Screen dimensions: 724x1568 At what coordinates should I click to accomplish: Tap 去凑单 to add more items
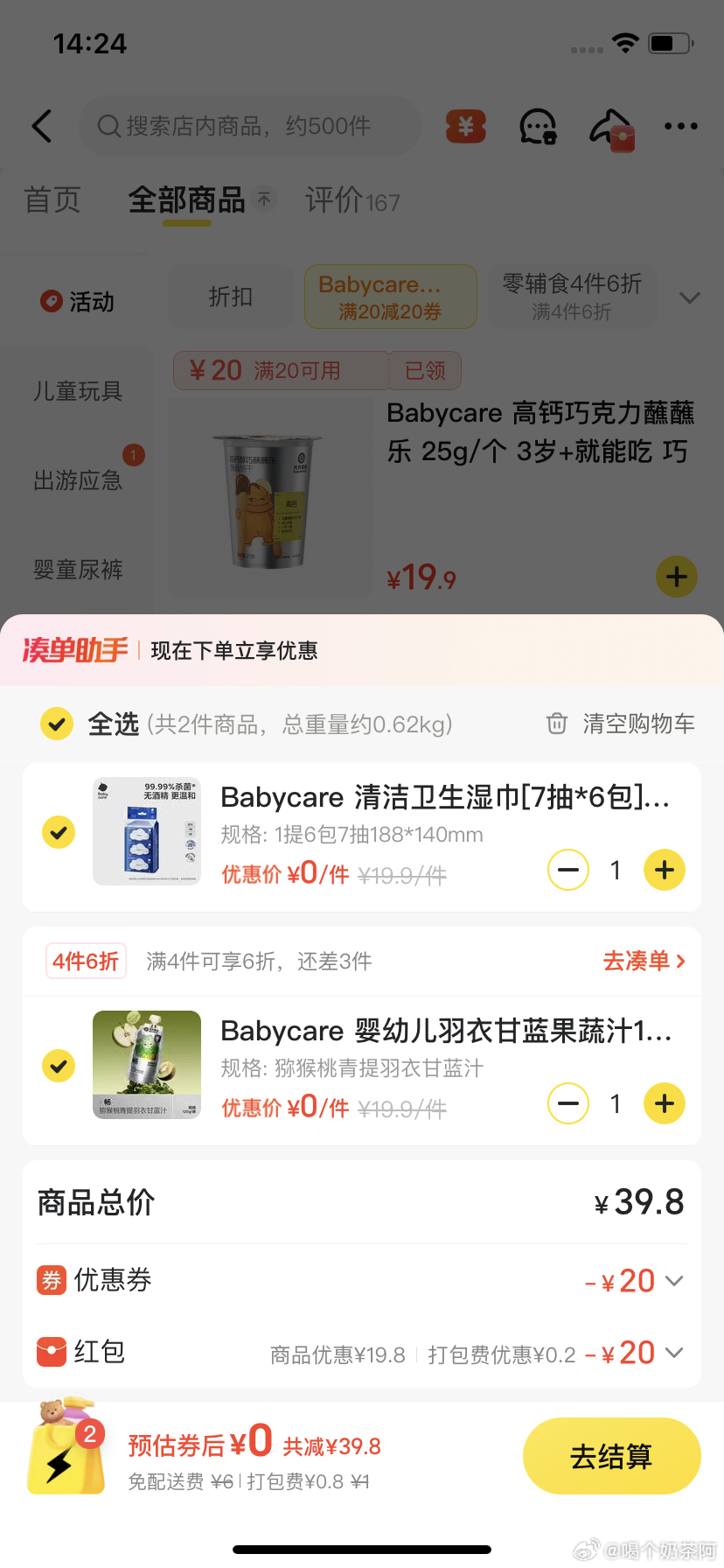coord(644,961)
